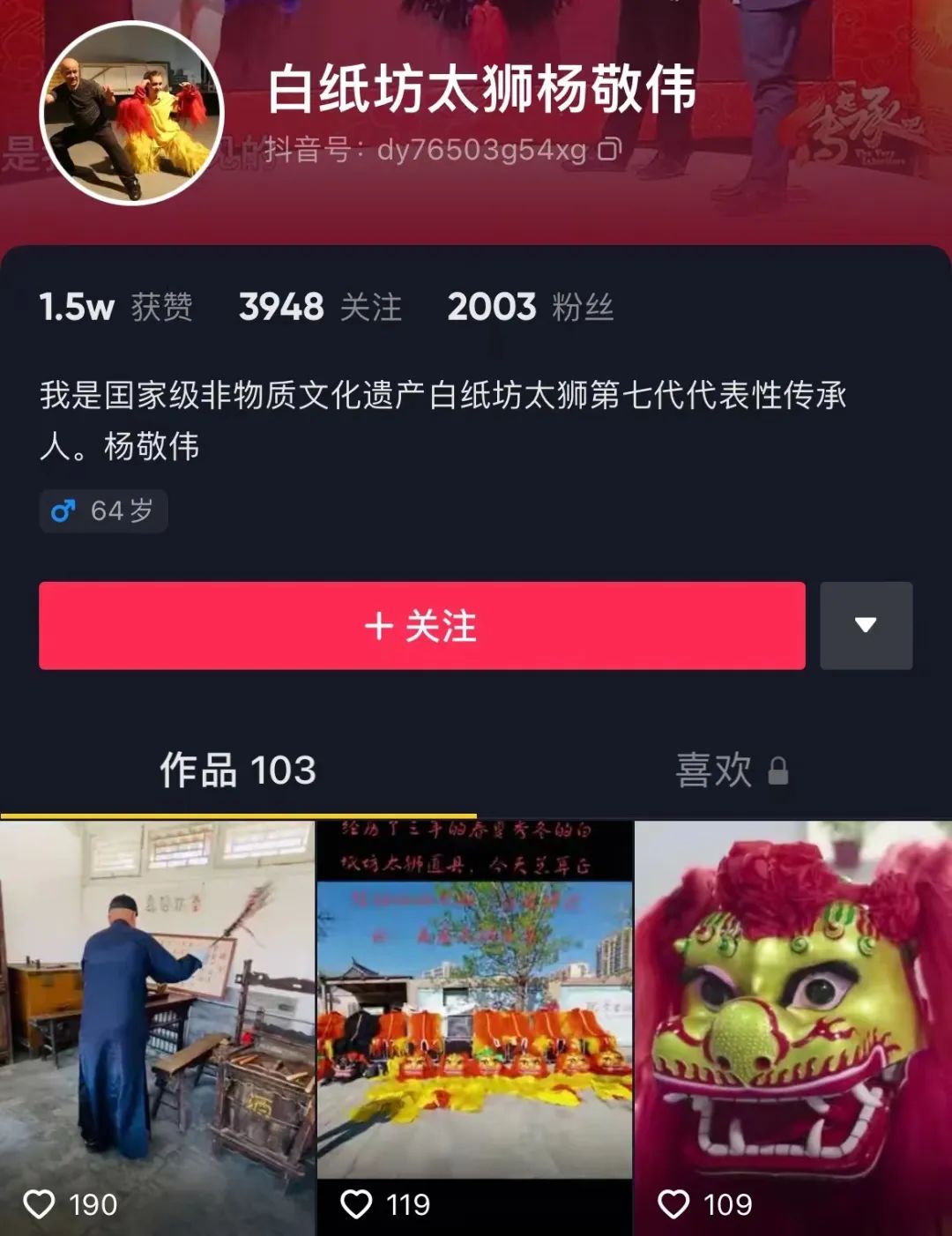Copy the Douyin ID dy76503g54xg

coord(610,150)
